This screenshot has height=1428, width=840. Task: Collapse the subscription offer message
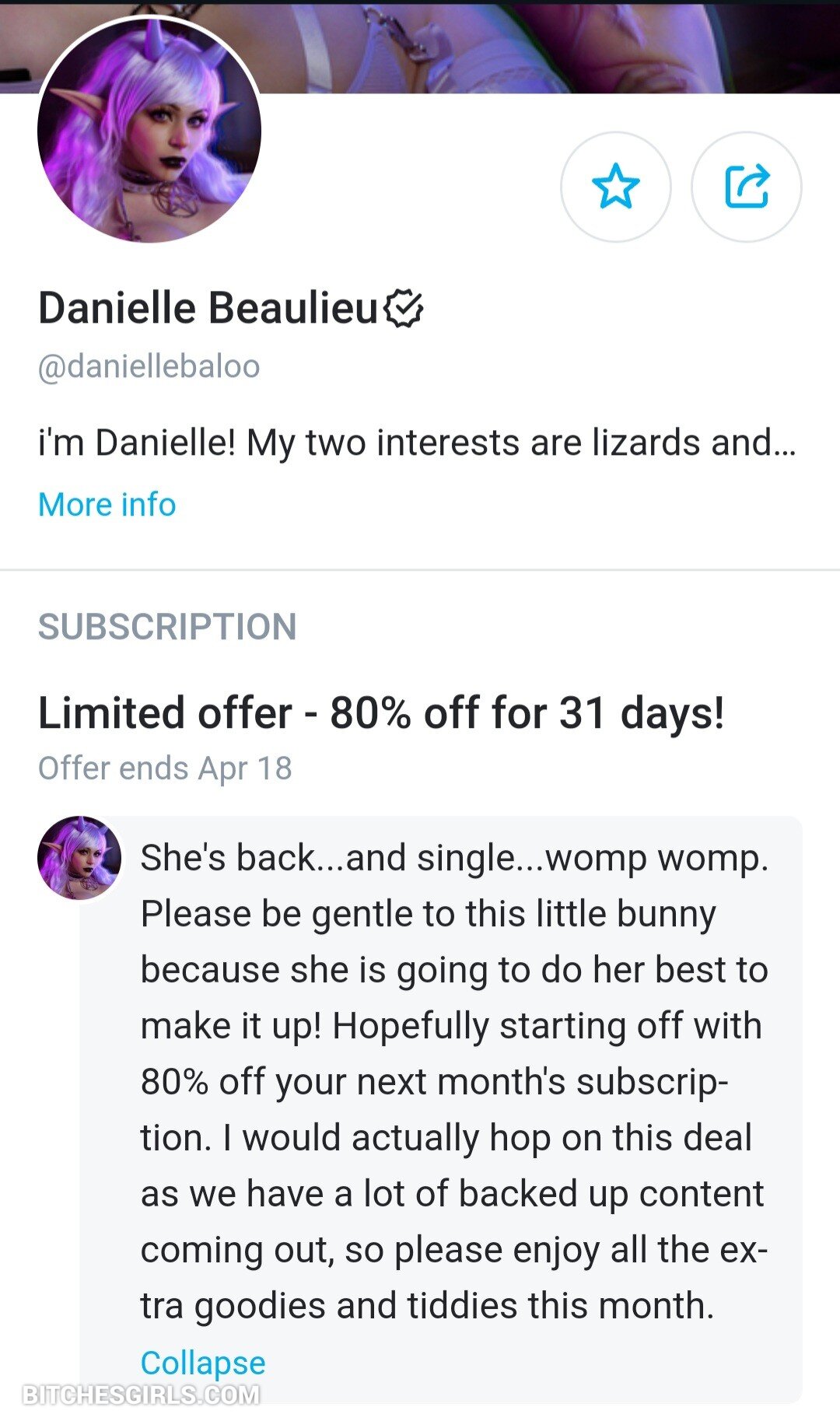[203, 1362]
